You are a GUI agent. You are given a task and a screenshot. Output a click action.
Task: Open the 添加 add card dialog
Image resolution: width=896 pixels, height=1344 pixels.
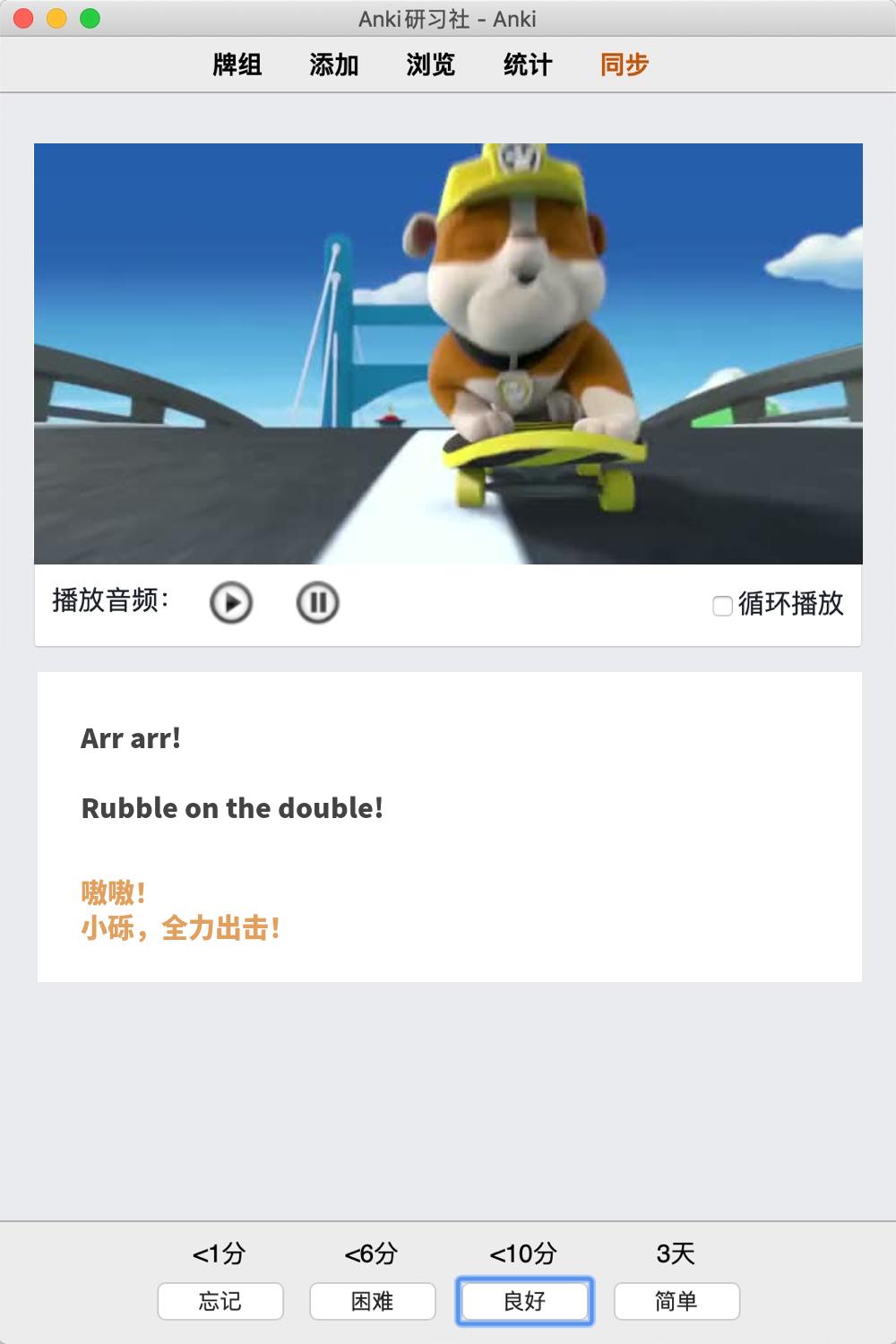pos(334,65)
